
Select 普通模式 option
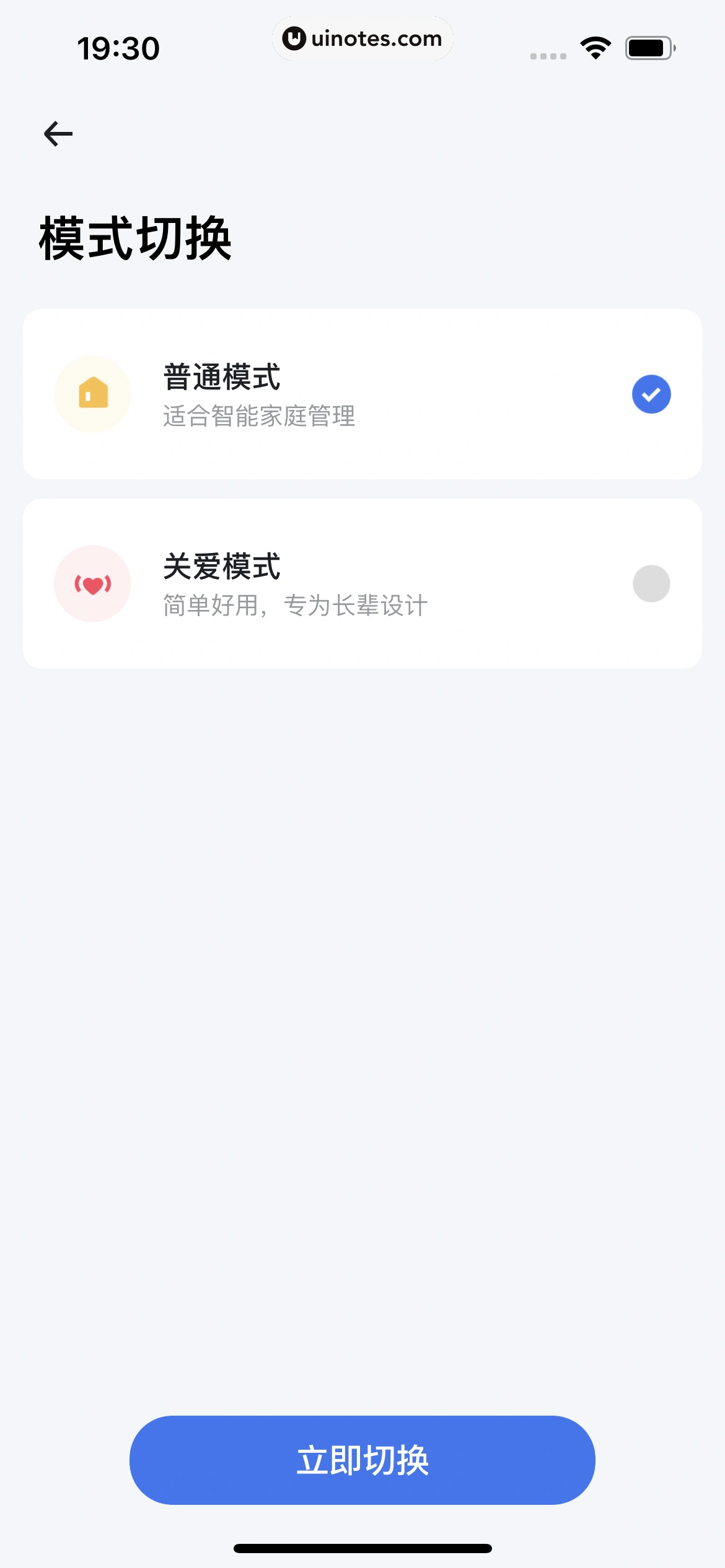pyautogui.click(x=362, y=394)
